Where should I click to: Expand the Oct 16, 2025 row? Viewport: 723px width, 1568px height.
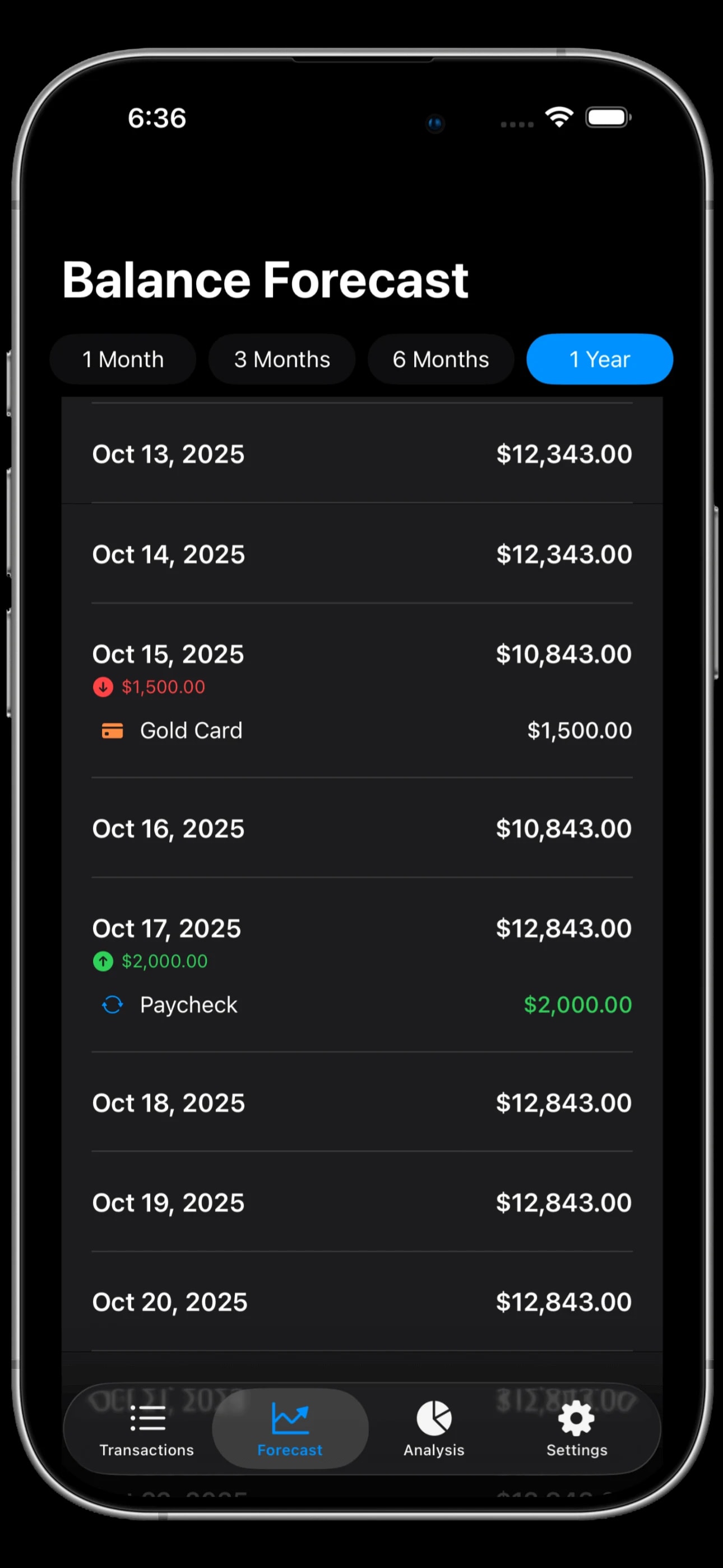tap(361, 828)
